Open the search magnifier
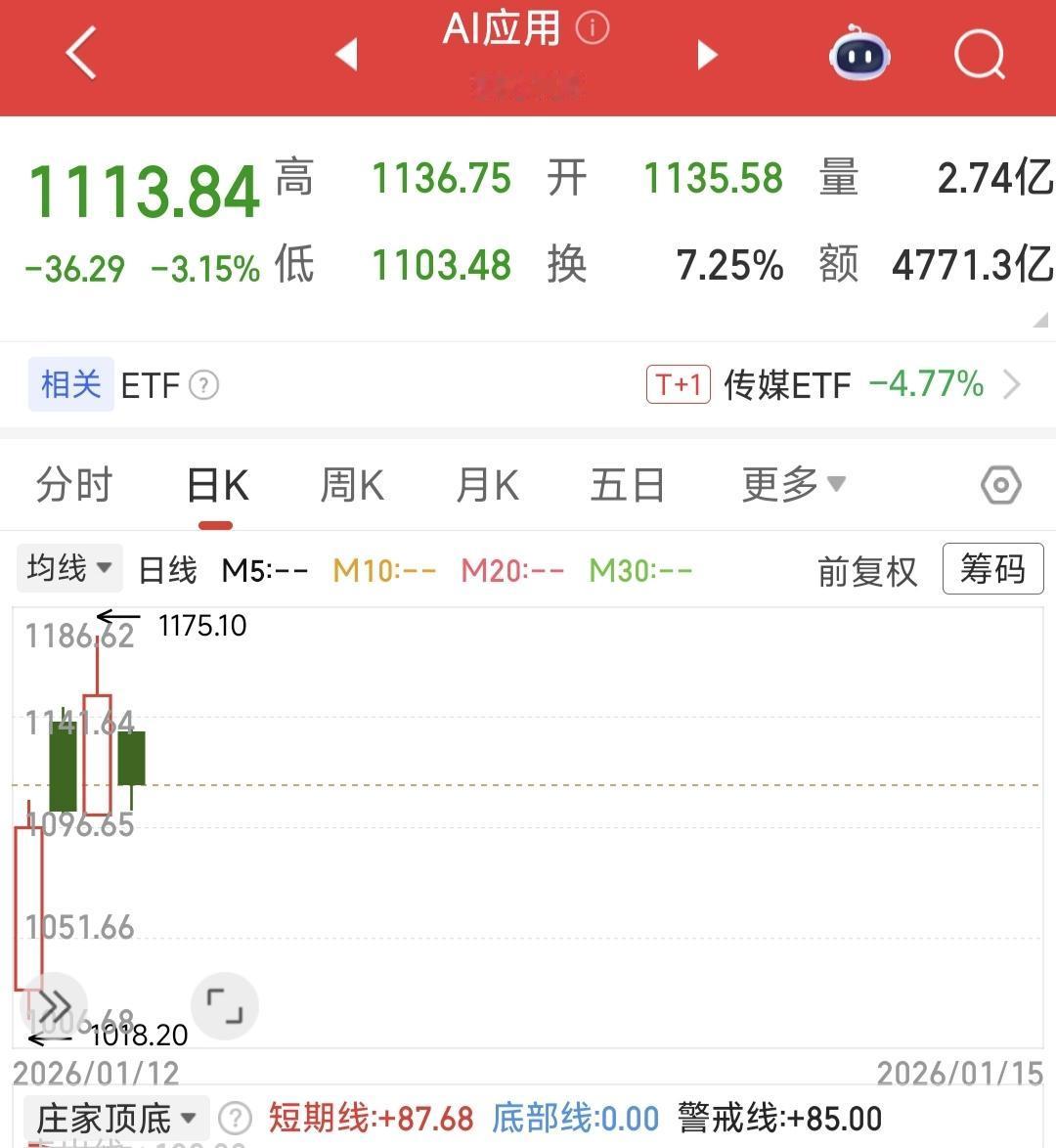The image size is (1056, 1148). click(x=978, y=55)
